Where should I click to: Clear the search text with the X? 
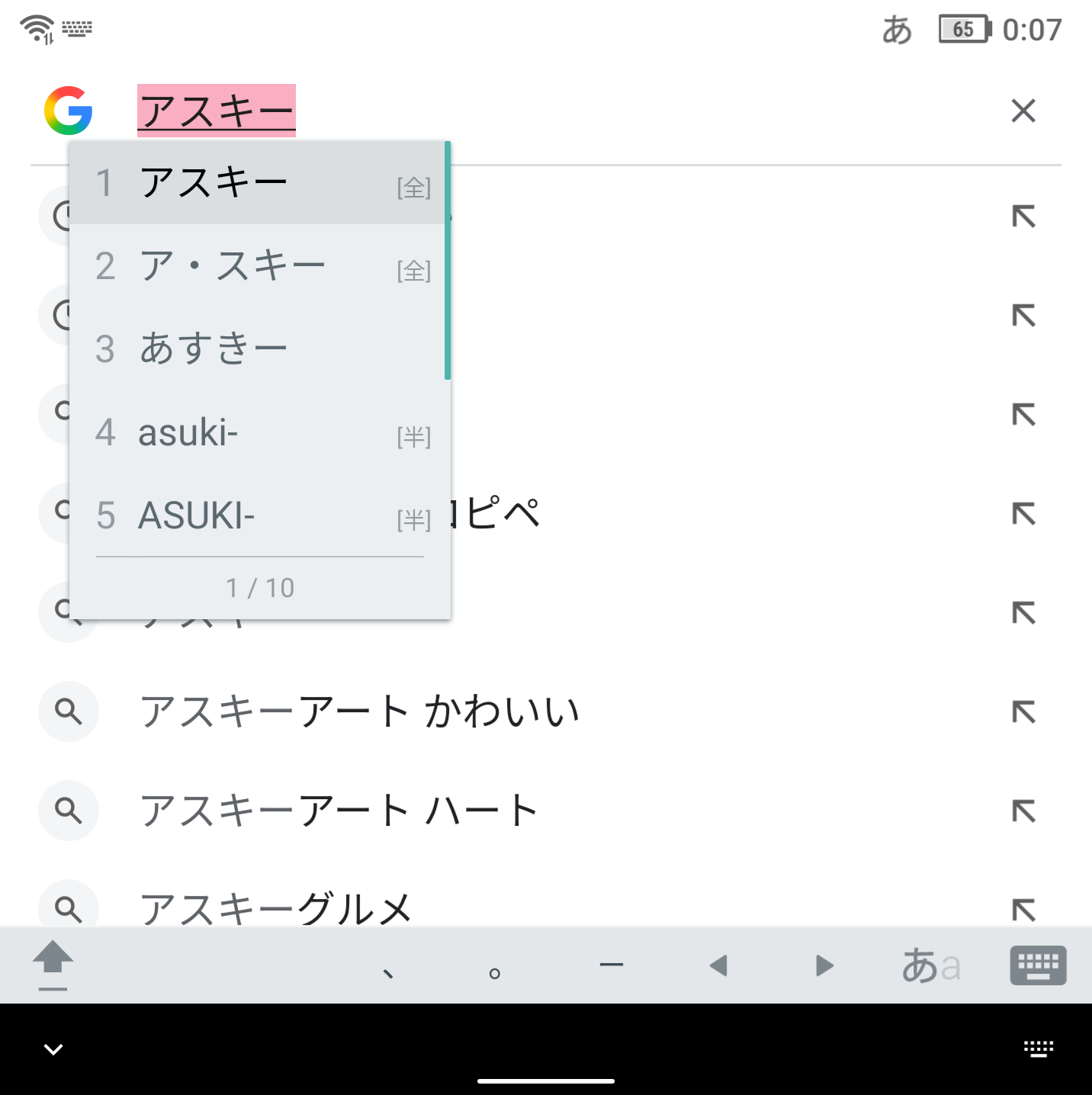click(x=1023, y=111)
